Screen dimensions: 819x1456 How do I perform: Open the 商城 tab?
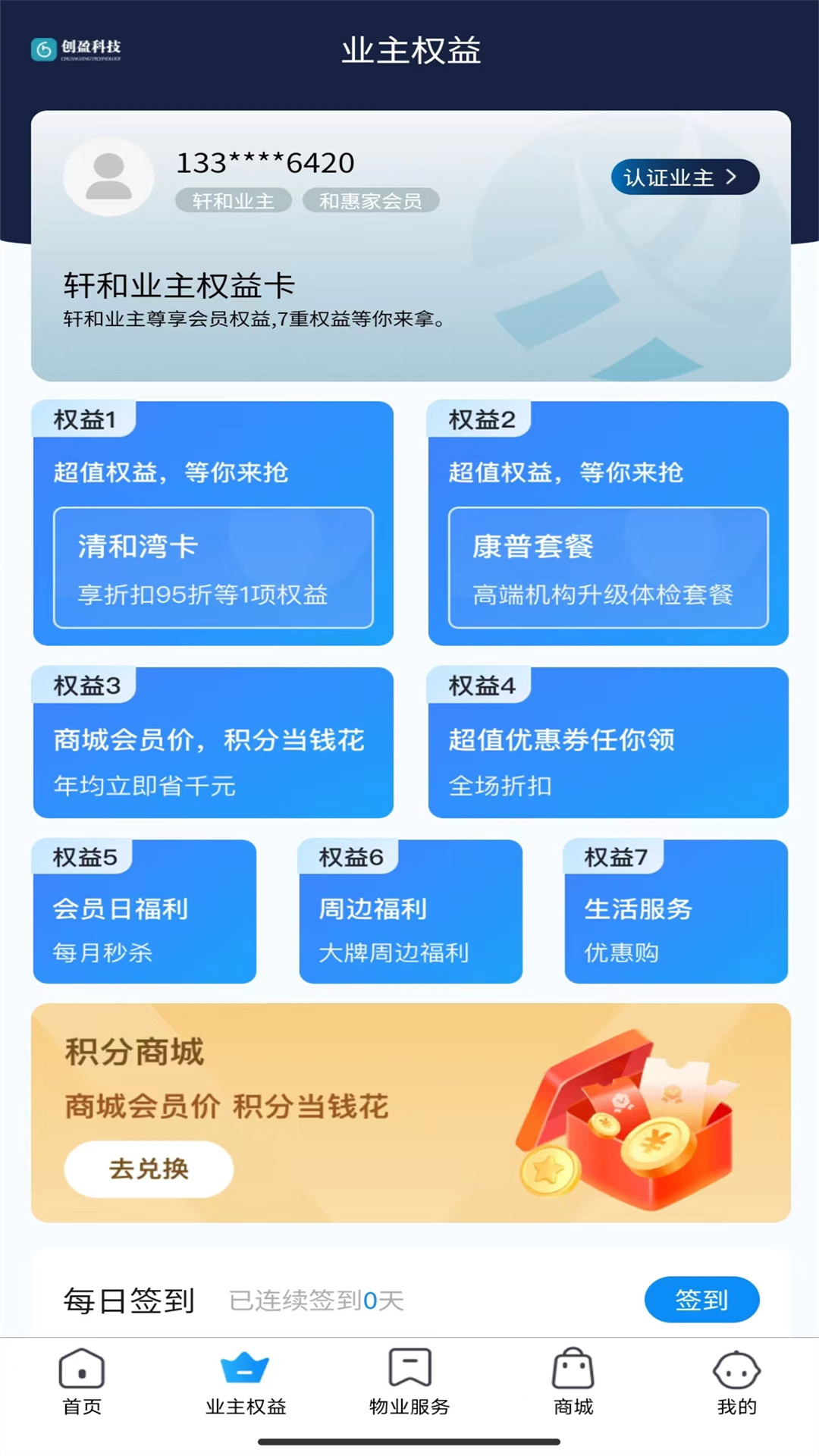coord(573,1382)
